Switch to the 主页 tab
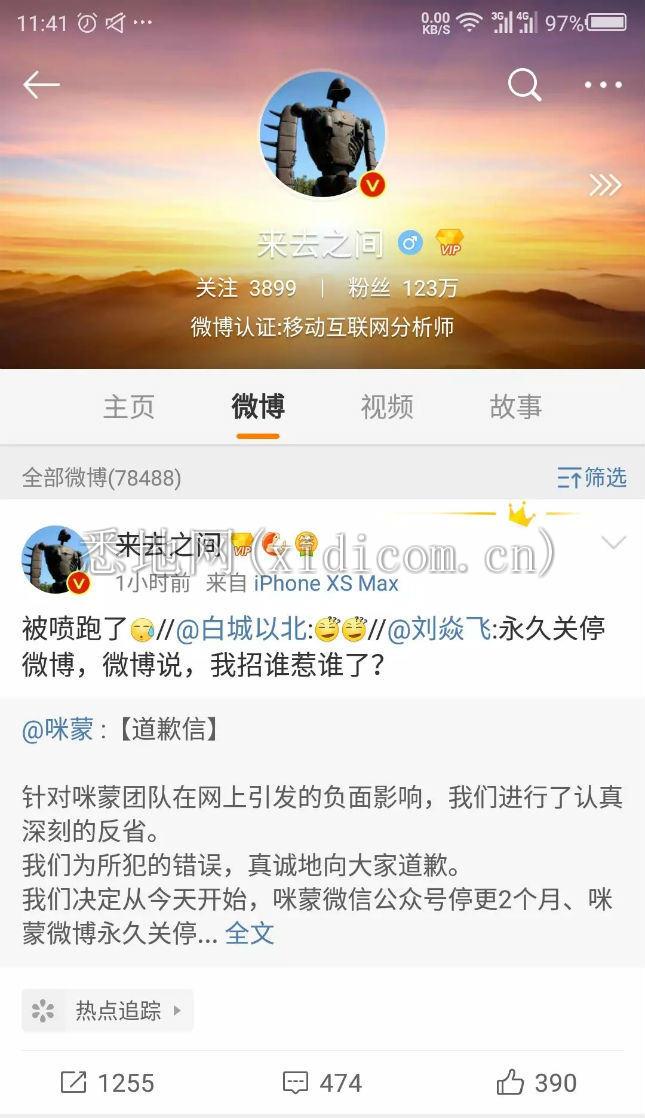This screenshot has height=1118, width=645. coord(129,406)
